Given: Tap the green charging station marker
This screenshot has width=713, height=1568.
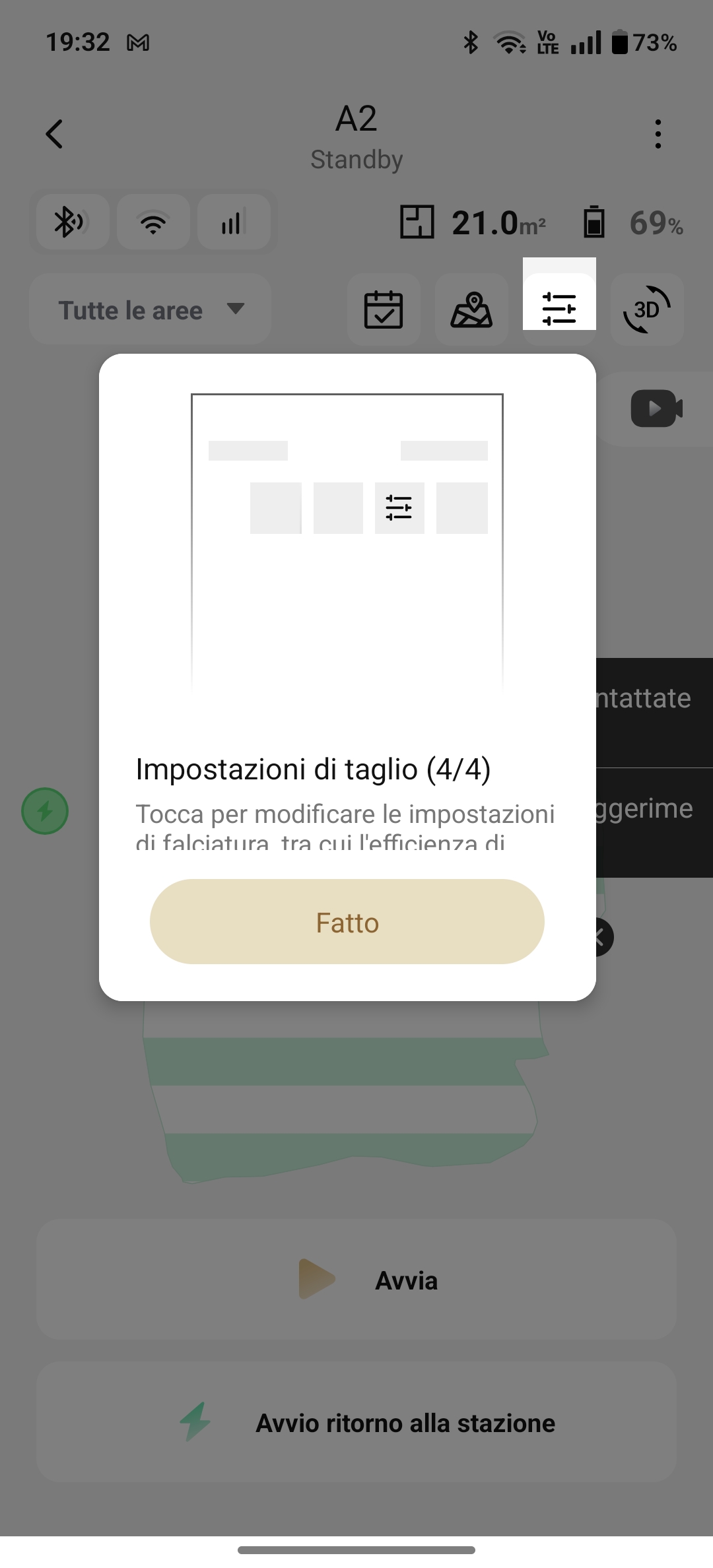Looking at the screenshot, I should click(45, 811).
